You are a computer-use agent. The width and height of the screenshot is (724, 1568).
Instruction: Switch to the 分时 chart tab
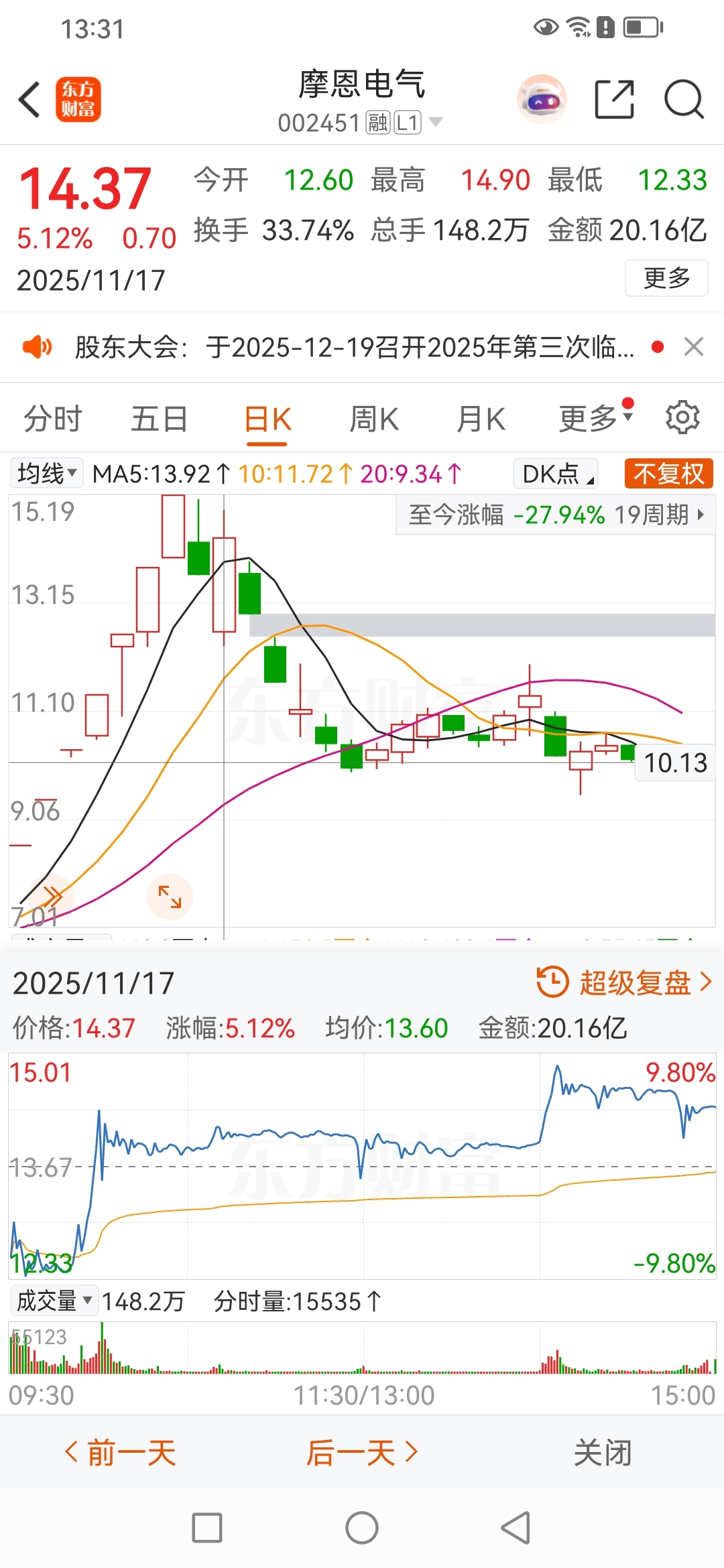52,419
